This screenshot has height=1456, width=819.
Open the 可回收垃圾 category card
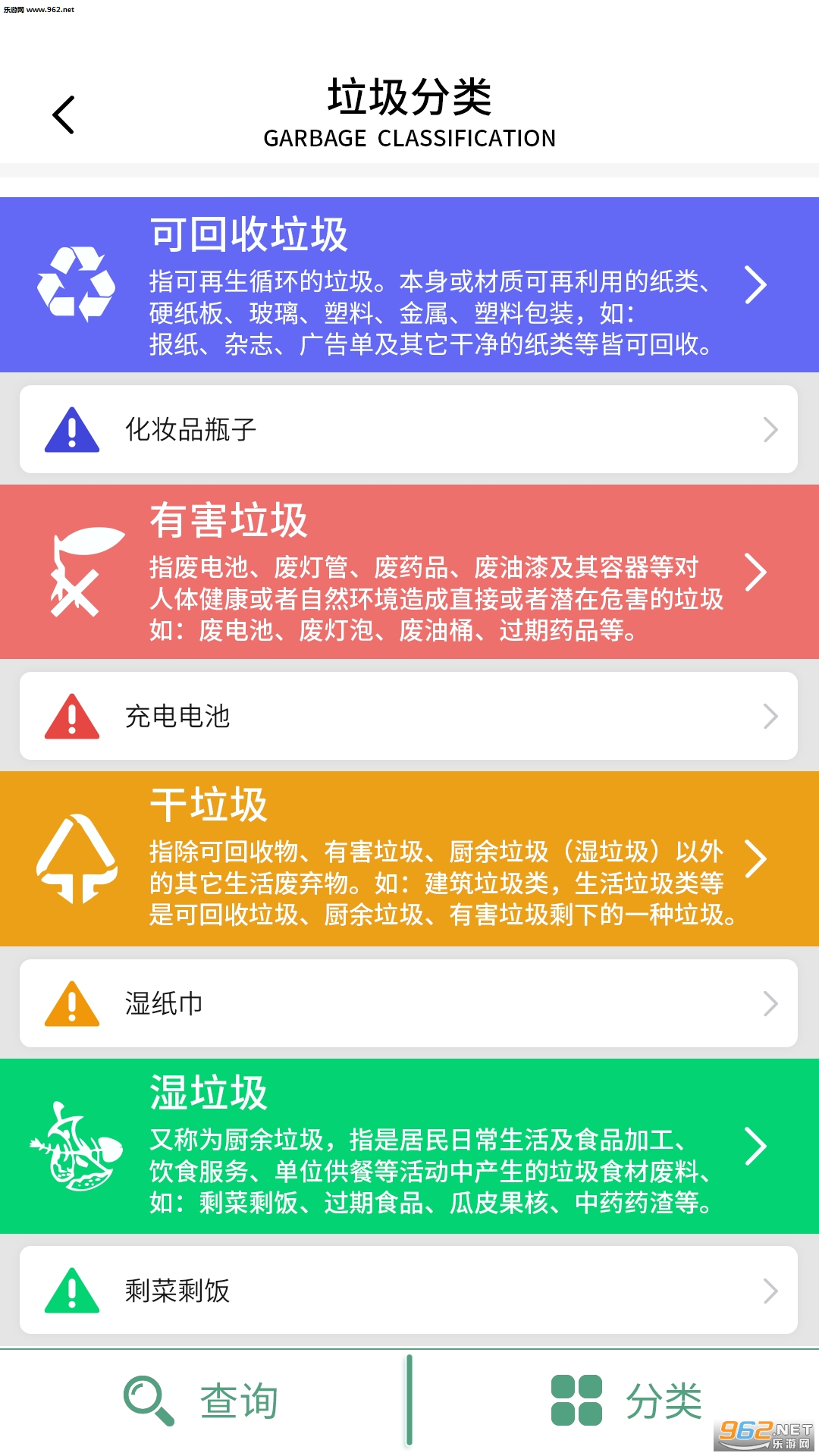pos(409,285)
